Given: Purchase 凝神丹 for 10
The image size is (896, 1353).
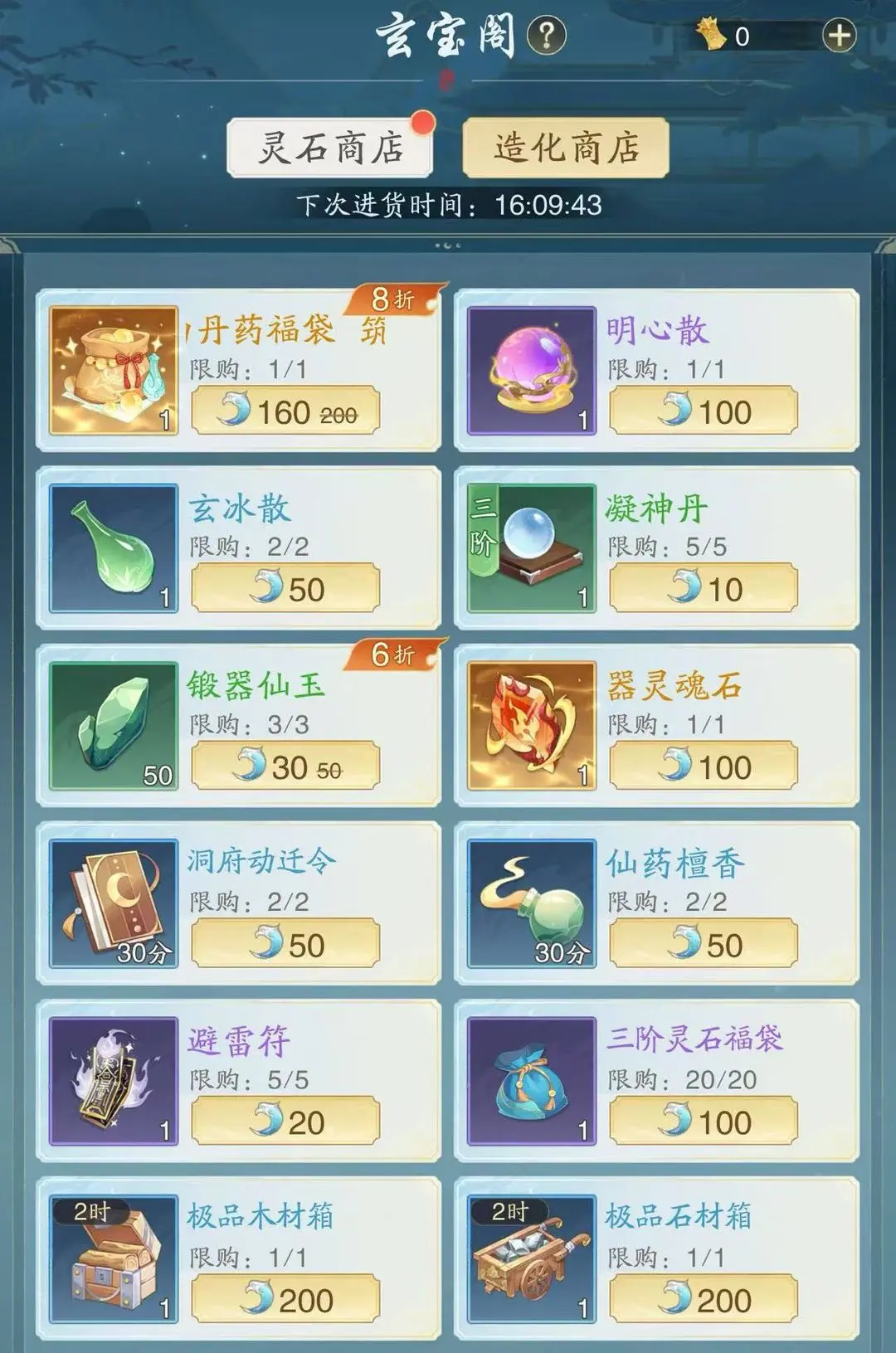Looking at the screenshot, I should pyautogui.click(x=704, y=590).
